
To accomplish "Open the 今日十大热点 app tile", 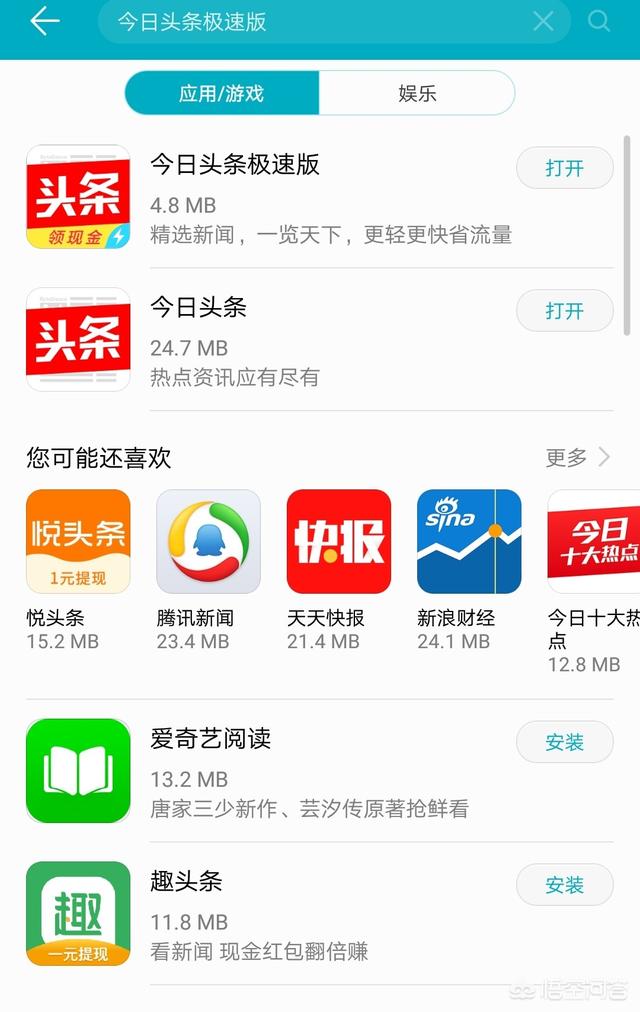I will point(594,542).
